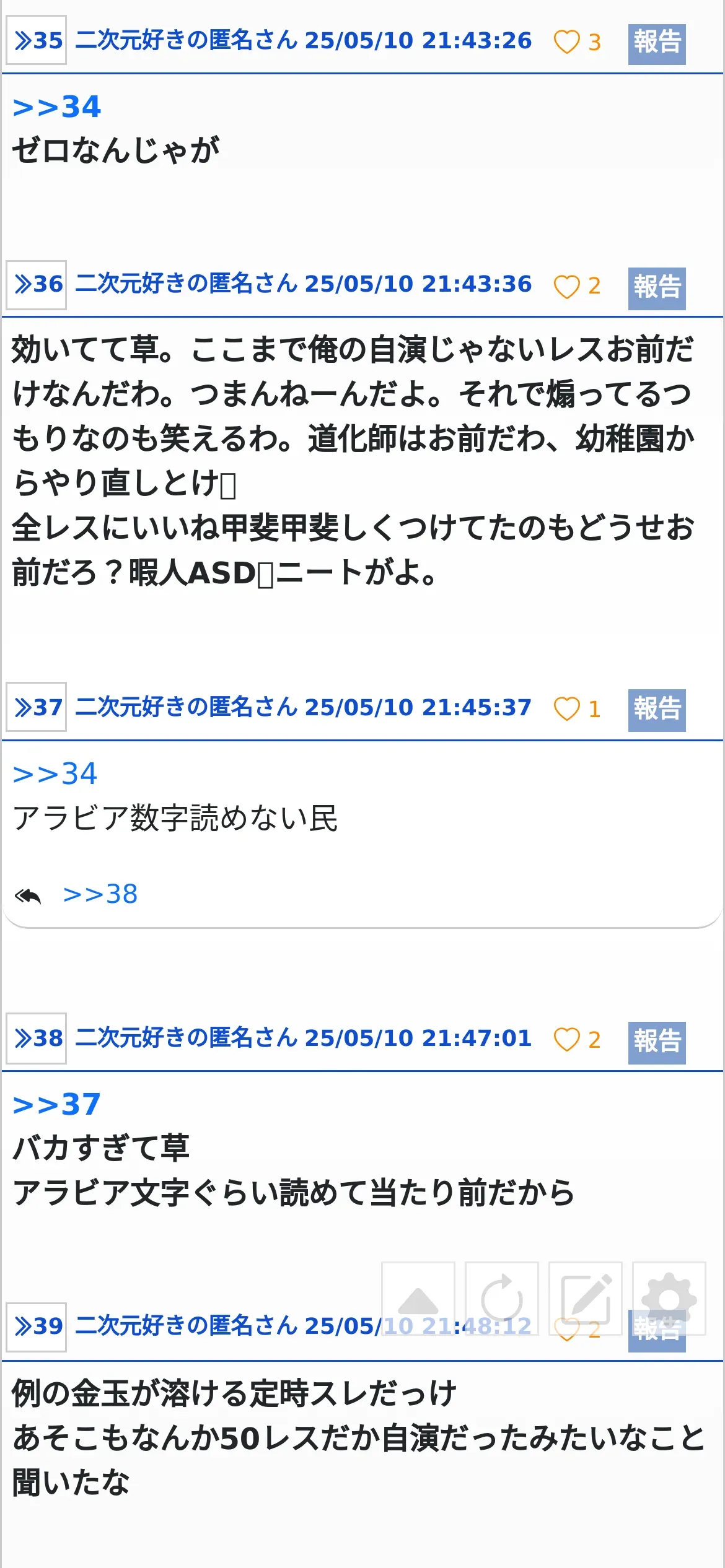
Task: Like post 35 with the heart
Action: point(566,42)
